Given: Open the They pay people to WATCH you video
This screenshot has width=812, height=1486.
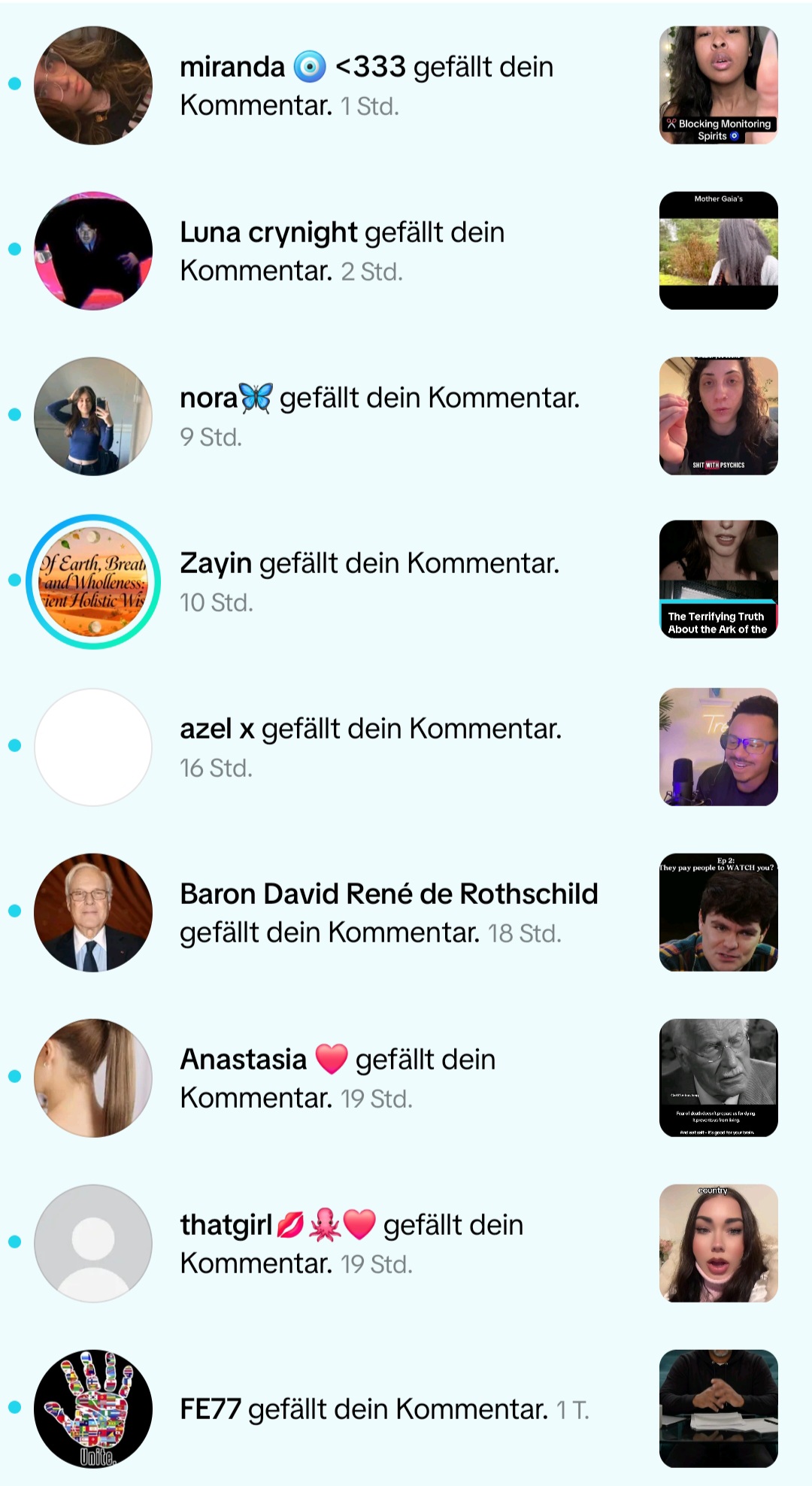Looking at the screenshot, I should [x=718, y=912].
